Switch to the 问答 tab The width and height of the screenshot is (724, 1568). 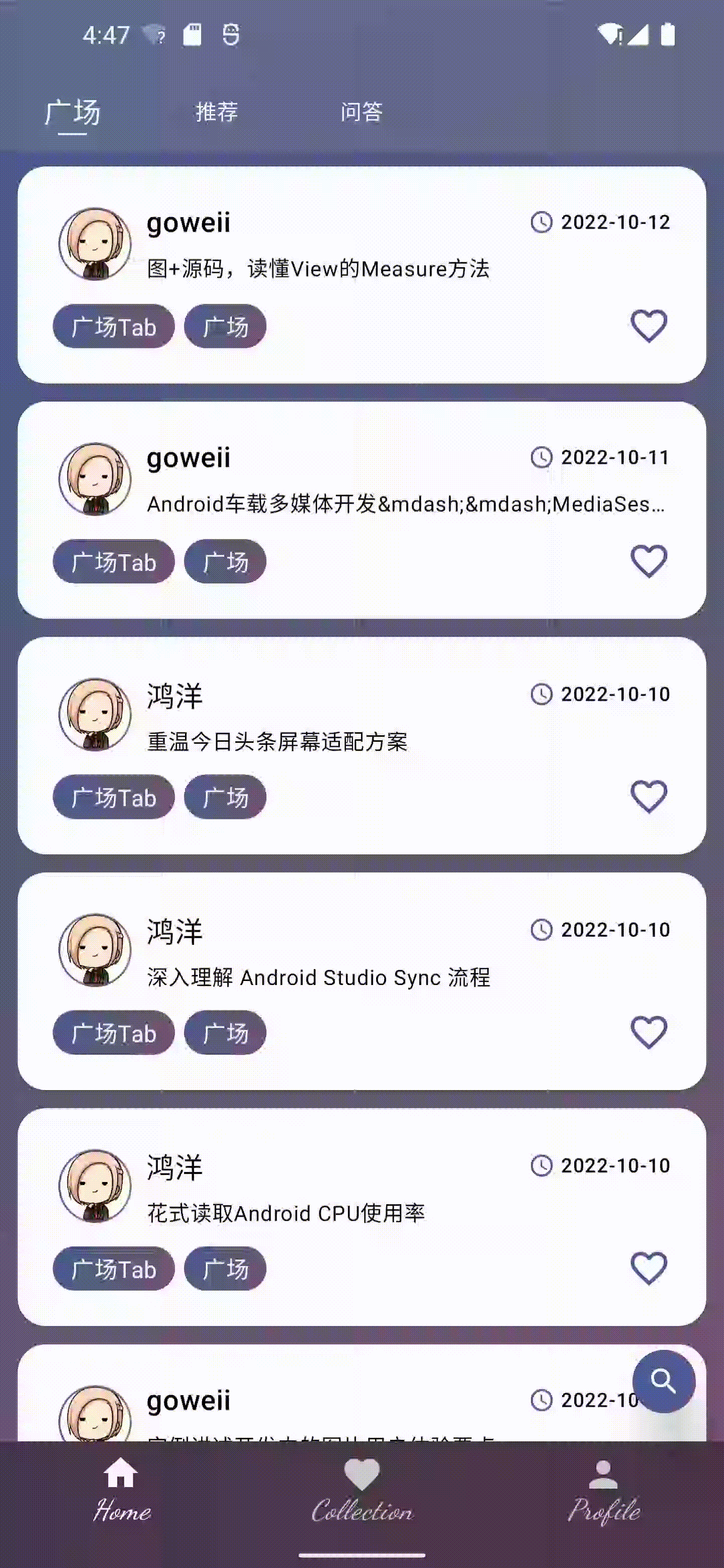pyautogui.click(x=361, y=113)
